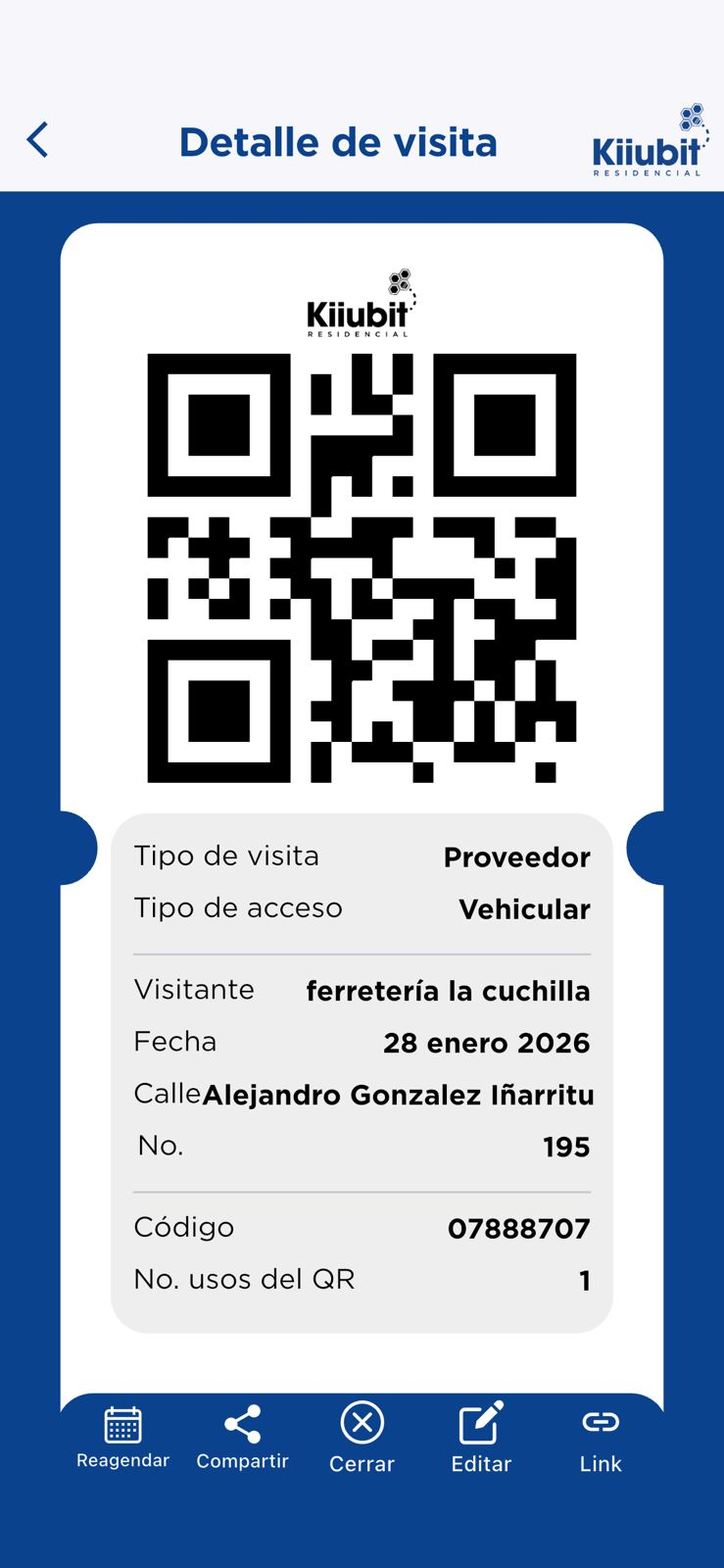Get the visit Link
724x1568 pixels.
(x=601, y=1437)
